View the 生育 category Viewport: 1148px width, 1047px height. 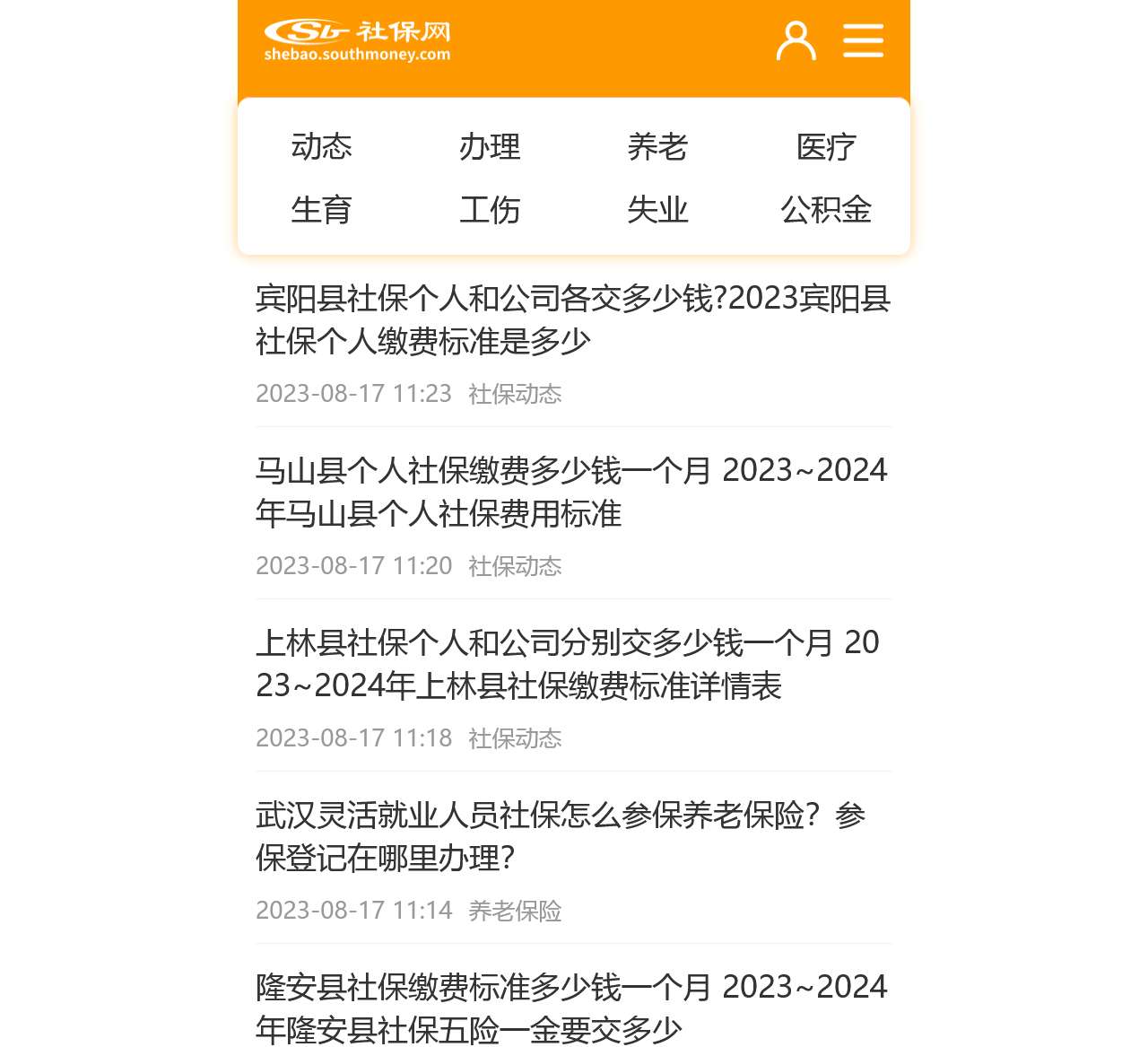(x=321, y=210)
